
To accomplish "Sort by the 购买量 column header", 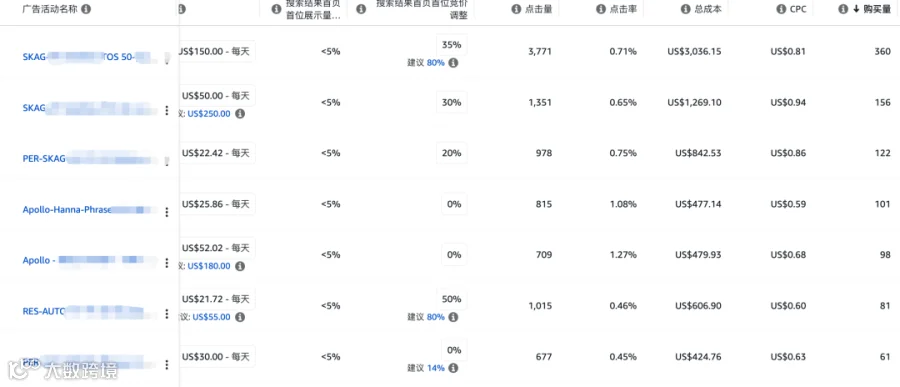I will (x=872, y=9).
